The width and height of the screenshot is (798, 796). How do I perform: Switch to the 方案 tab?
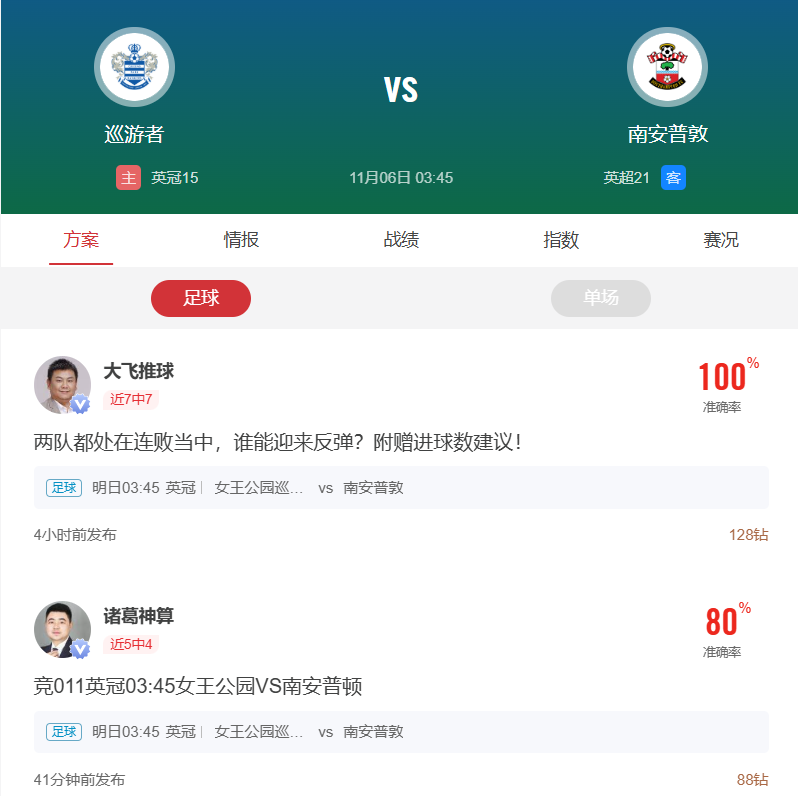click(x=81, y=240)
